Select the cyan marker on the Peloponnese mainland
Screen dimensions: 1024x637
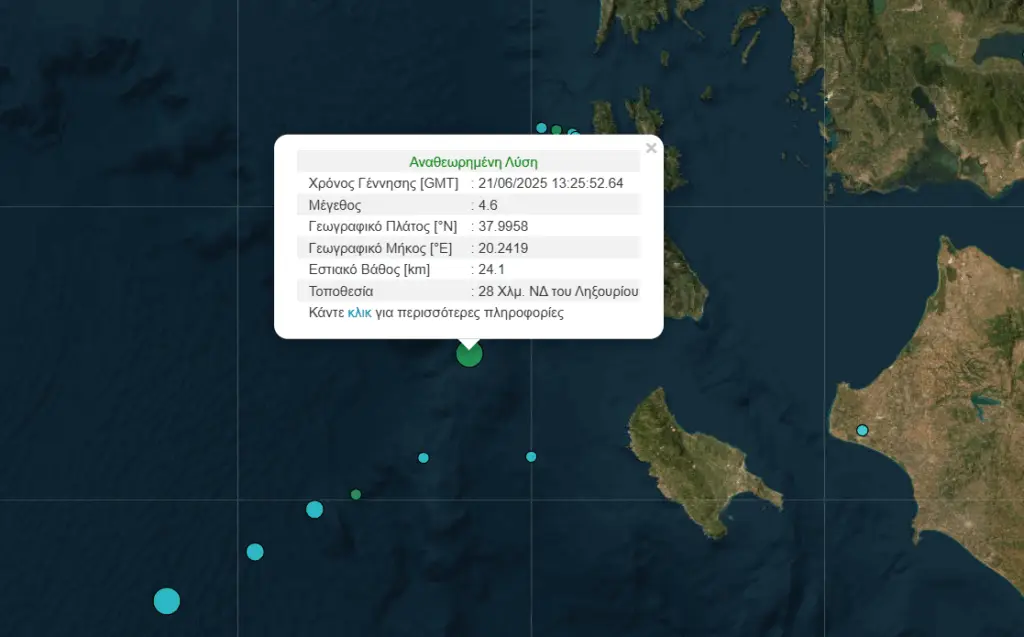(862, 431)
